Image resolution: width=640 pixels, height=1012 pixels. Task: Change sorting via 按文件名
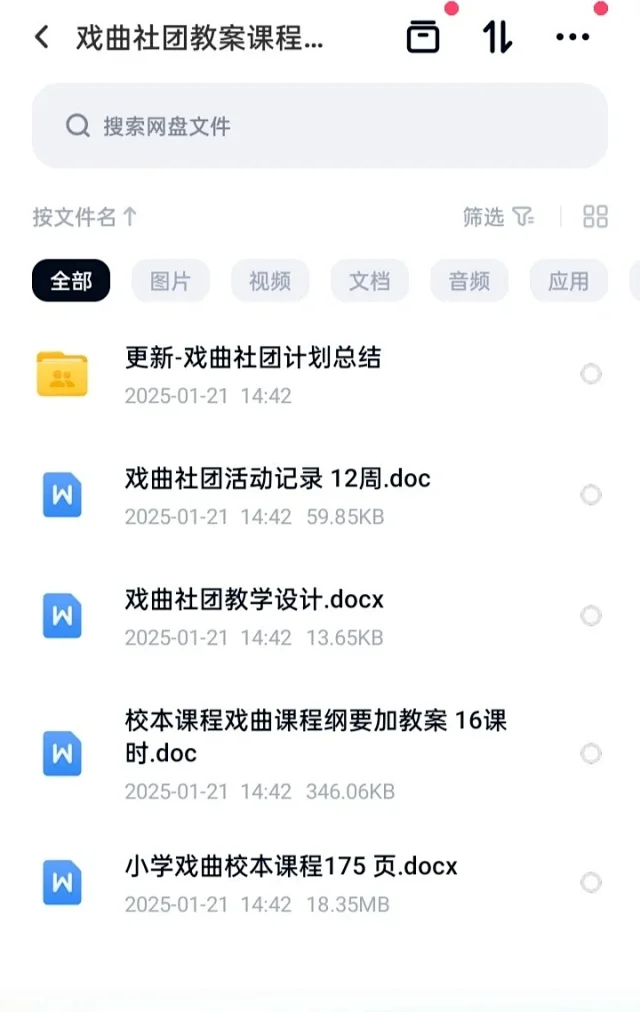tap(85, 217)
